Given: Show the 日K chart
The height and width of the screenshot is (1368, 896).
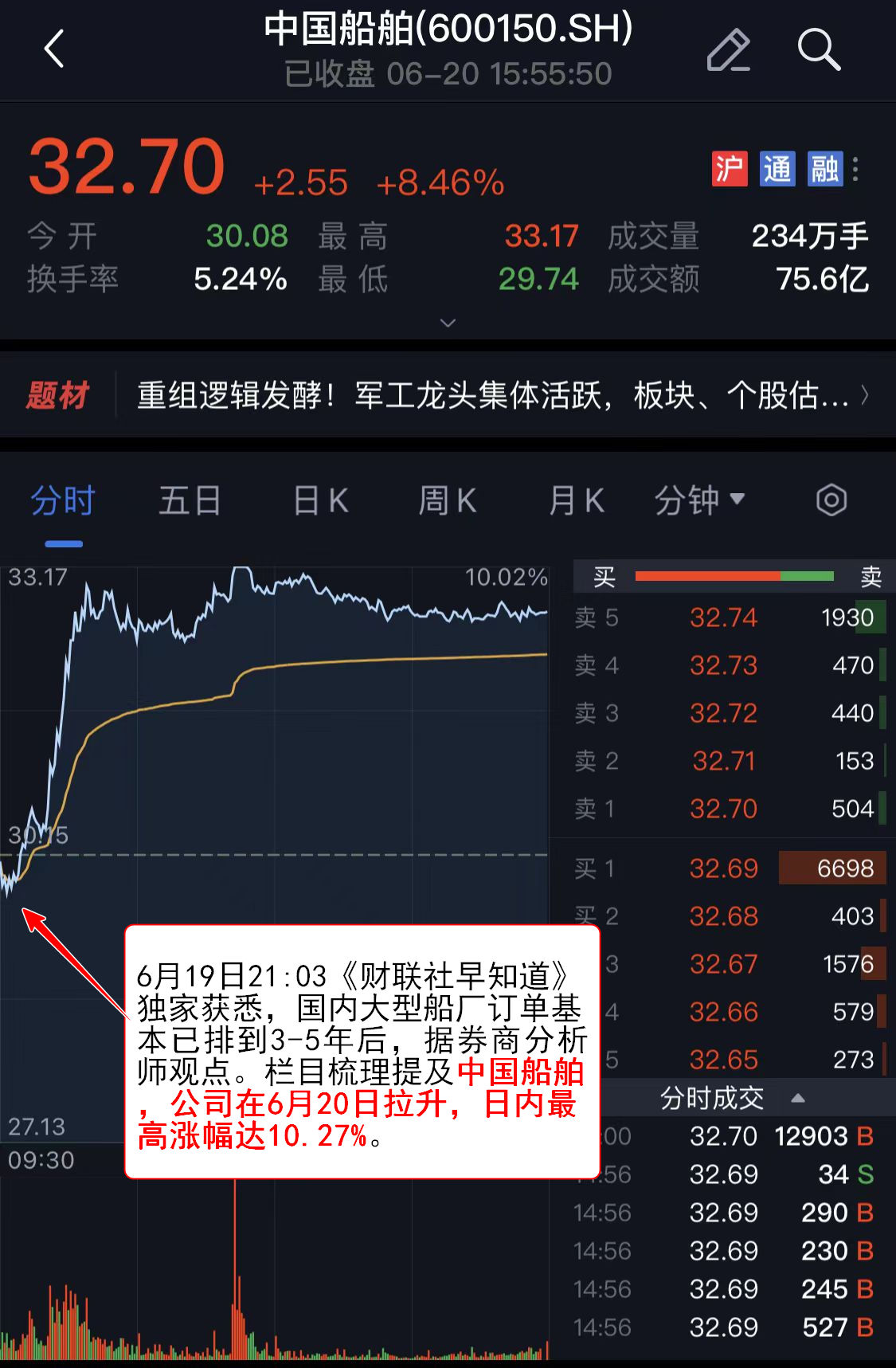Looking at the screenshot, I should (320, 501).
